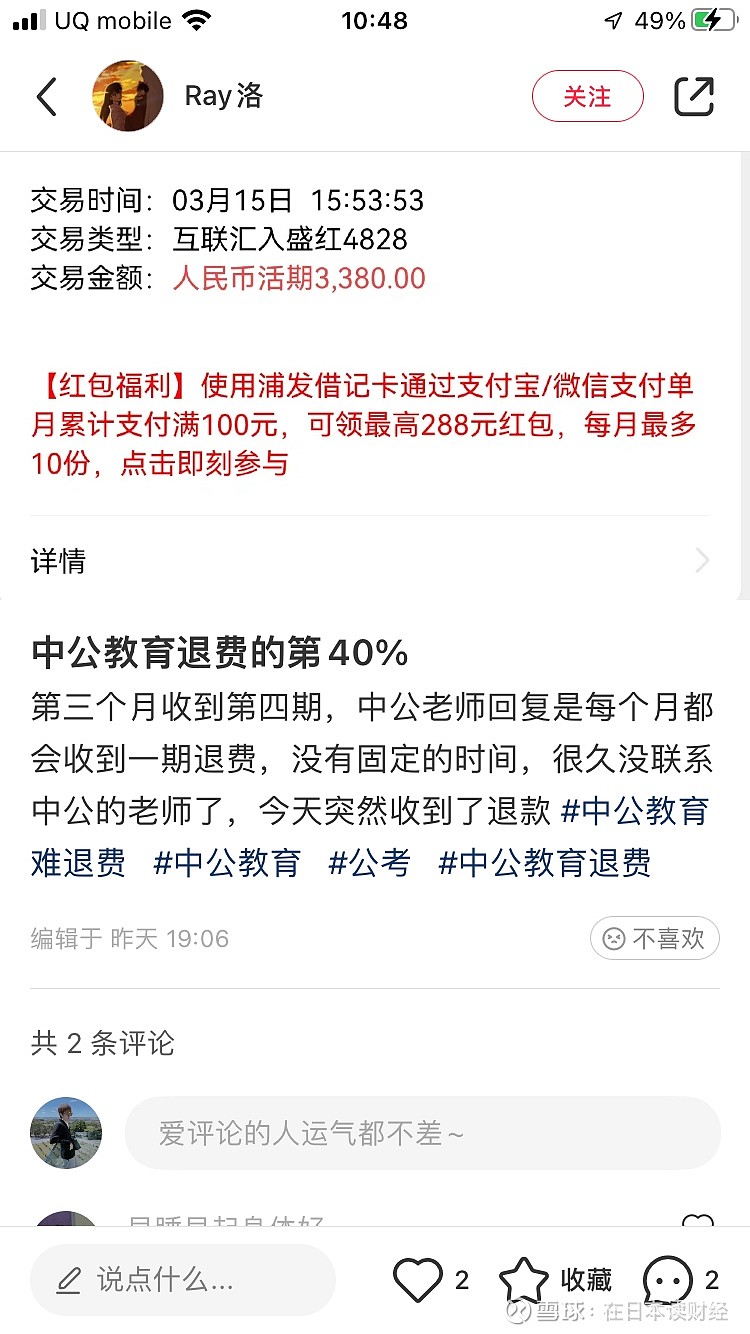Tap the 关注 follow button
This screenshot has width=750, height=1334.
587,96
